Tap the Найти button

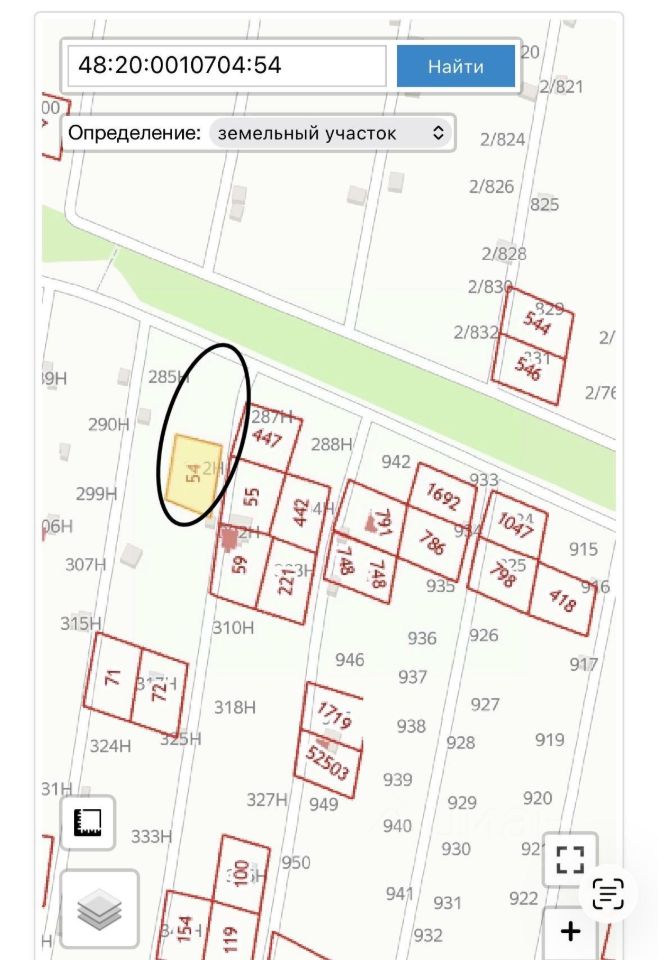(456, 66)
